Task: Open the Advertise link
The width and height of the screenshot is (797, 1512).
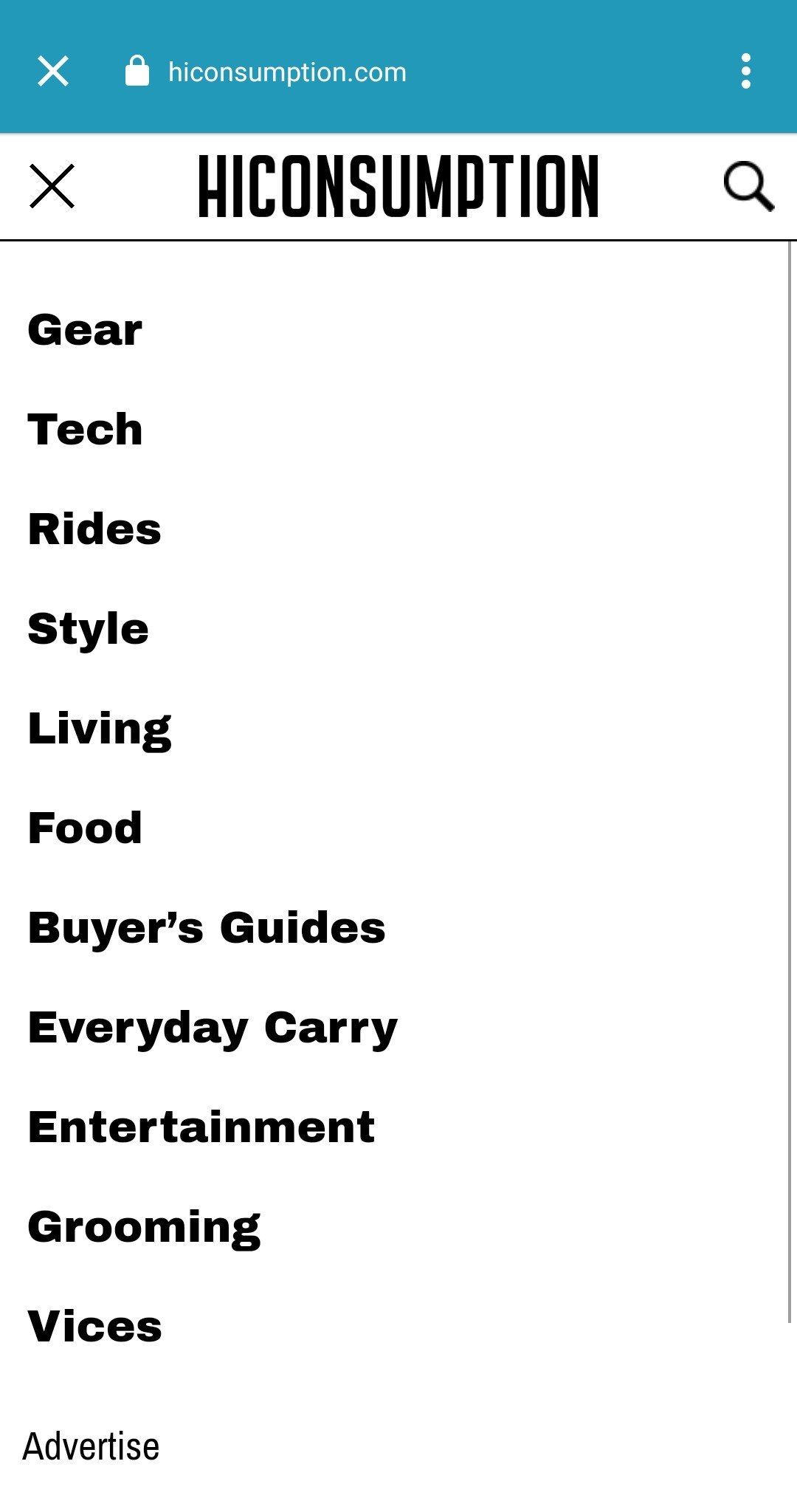Action: (x=91, y=1446)
